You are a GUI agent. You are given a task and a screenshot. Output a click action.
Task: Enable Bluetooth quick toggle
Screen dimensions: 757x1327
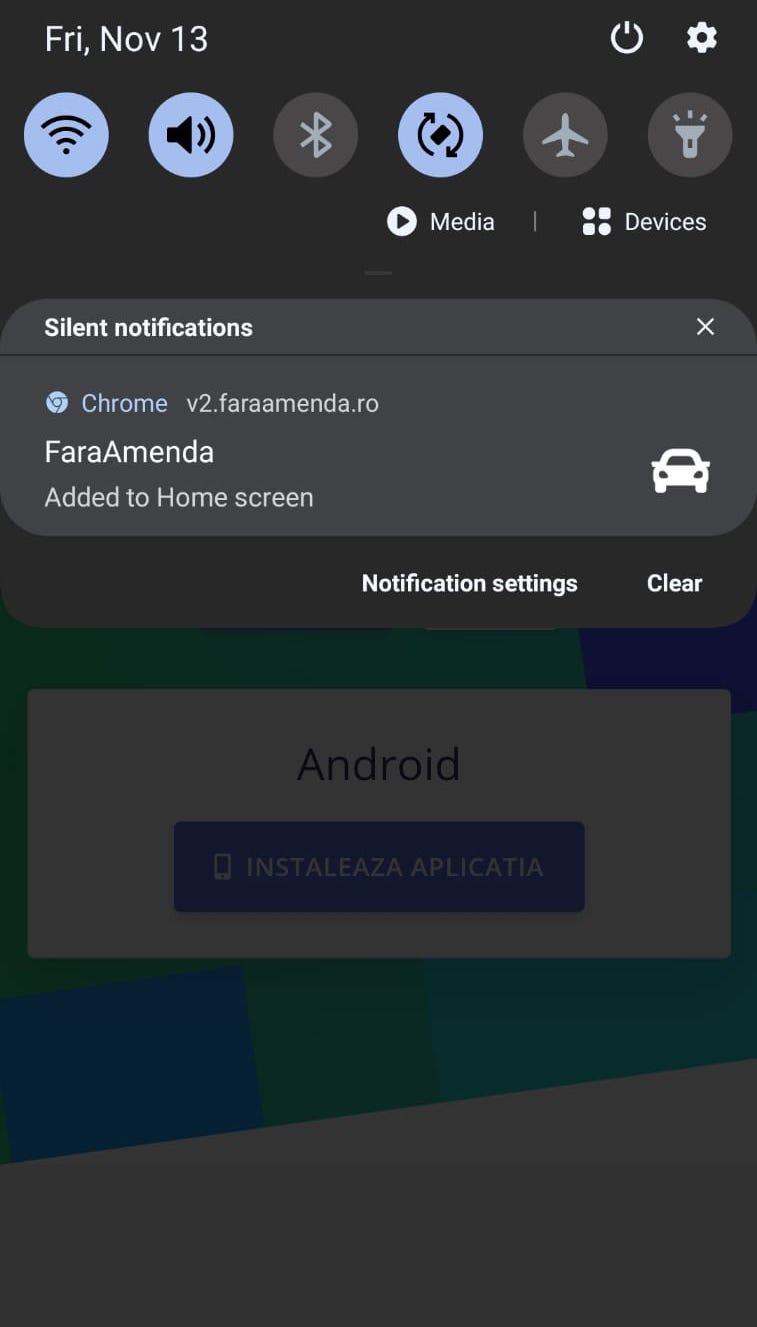click(316, 135)
